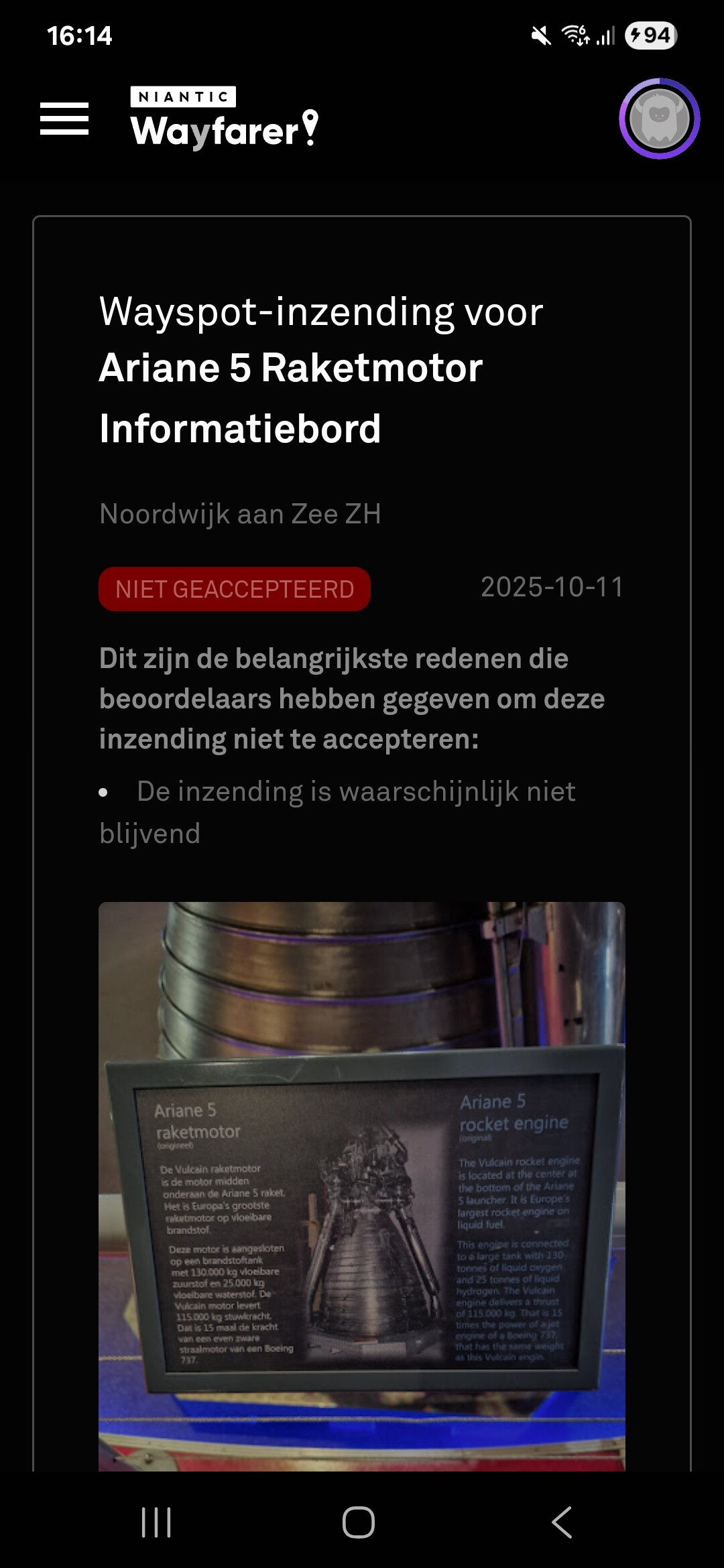Open the recent apps view
This screenshot has height=1568, width=724.
click(x=156, y=1522)
